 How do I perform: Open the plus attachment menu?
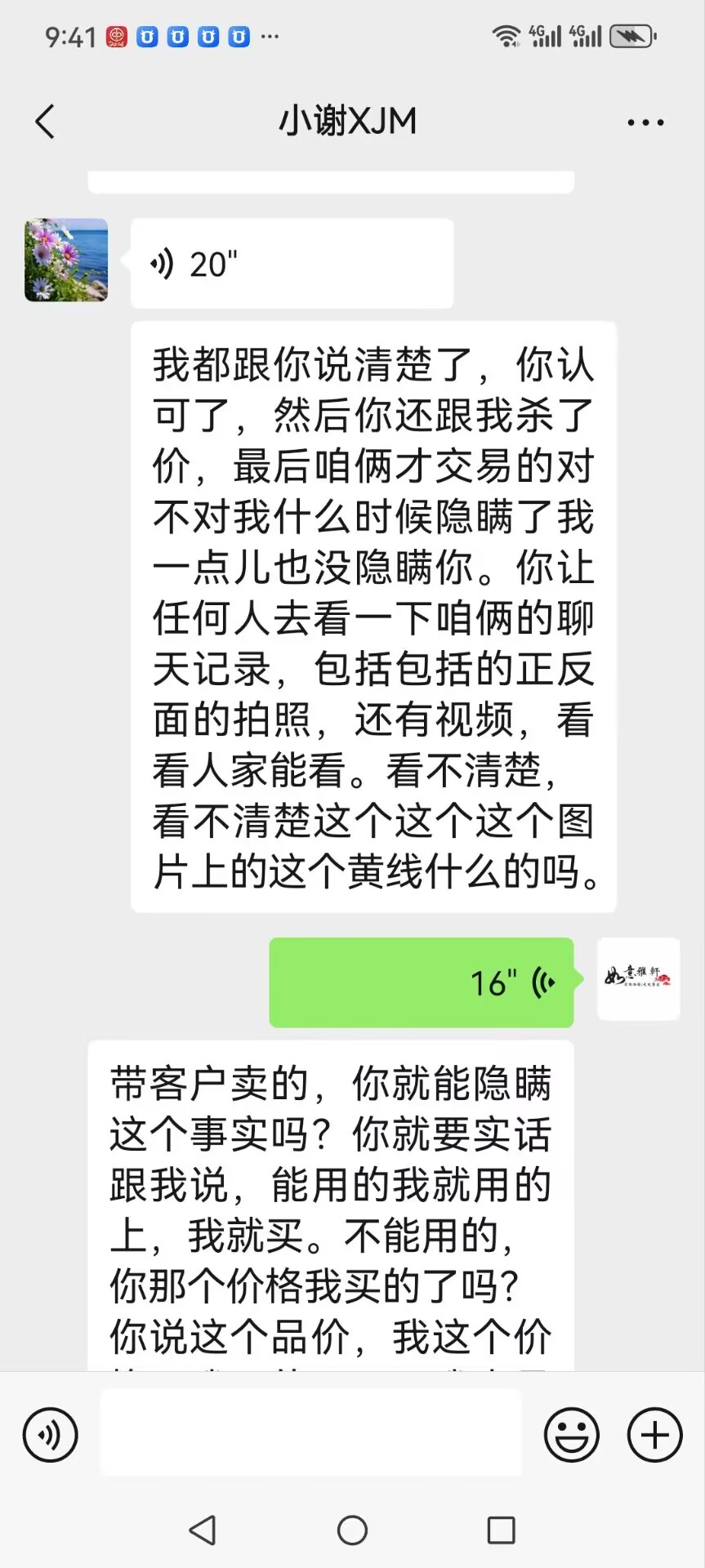point(654,1435)
